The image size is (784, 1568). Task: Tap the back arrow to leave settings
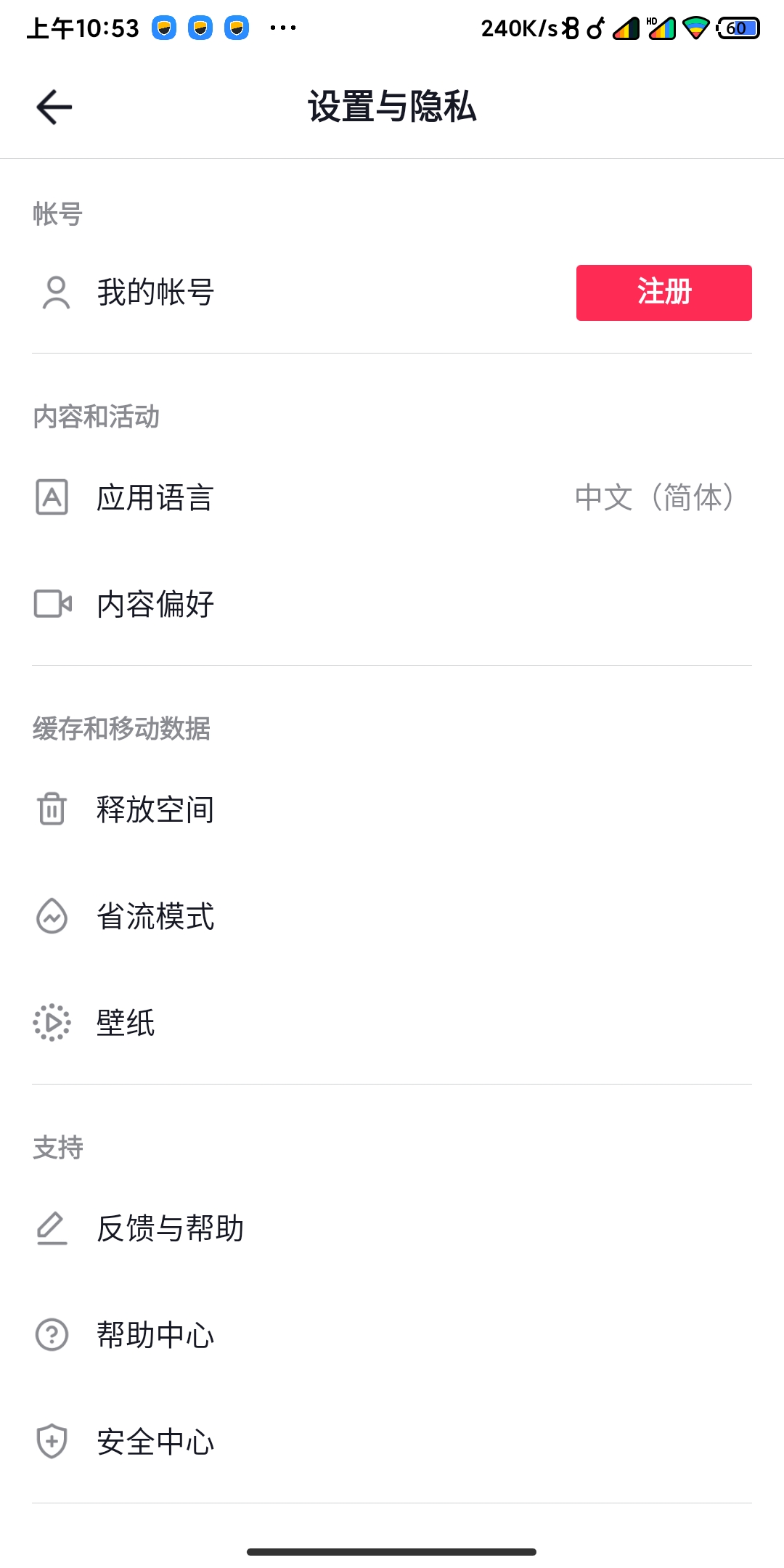point(53,105)
